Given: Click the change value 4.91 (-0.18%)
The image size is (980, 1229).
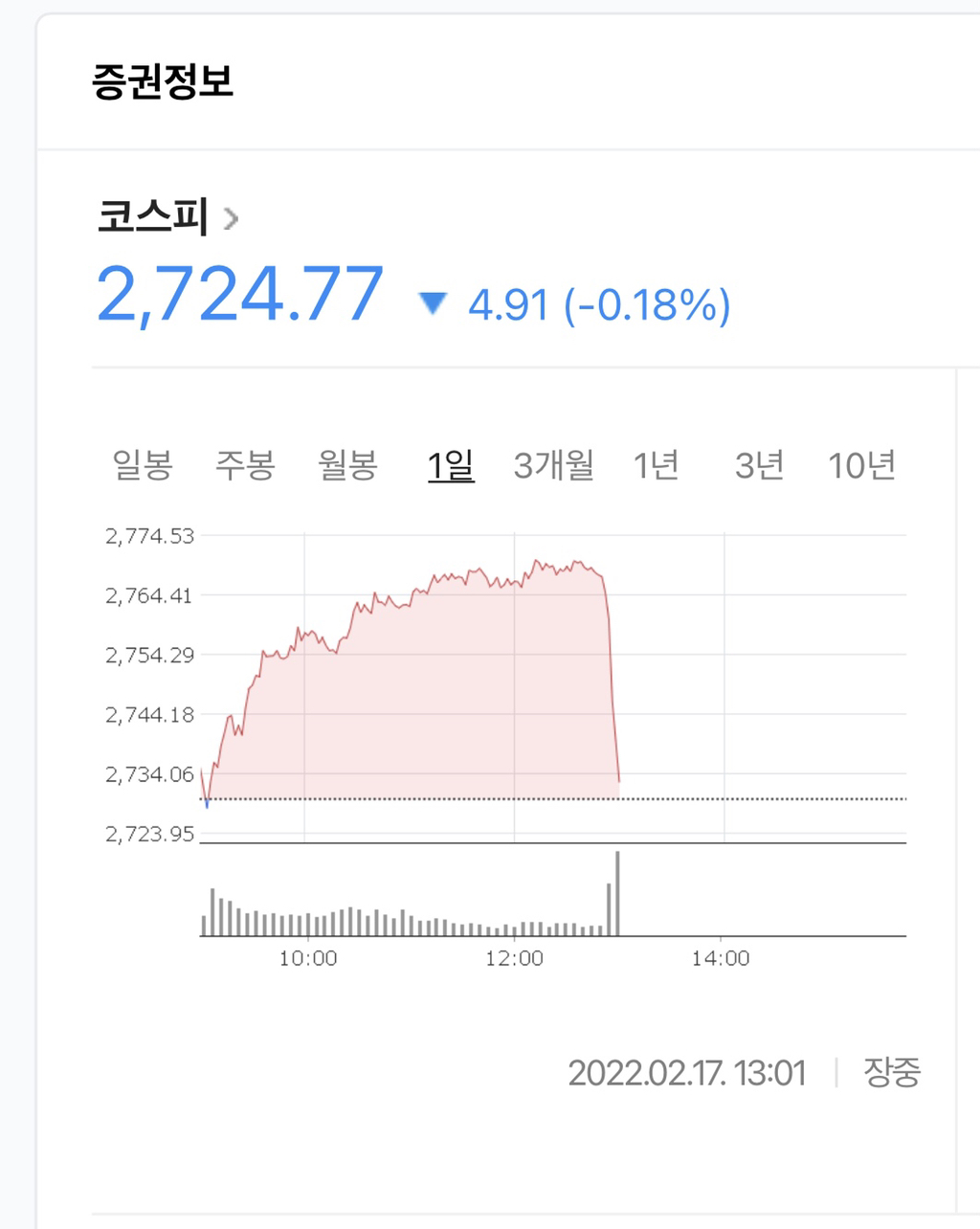Looking at the screenshot, I should coord(597,304).
